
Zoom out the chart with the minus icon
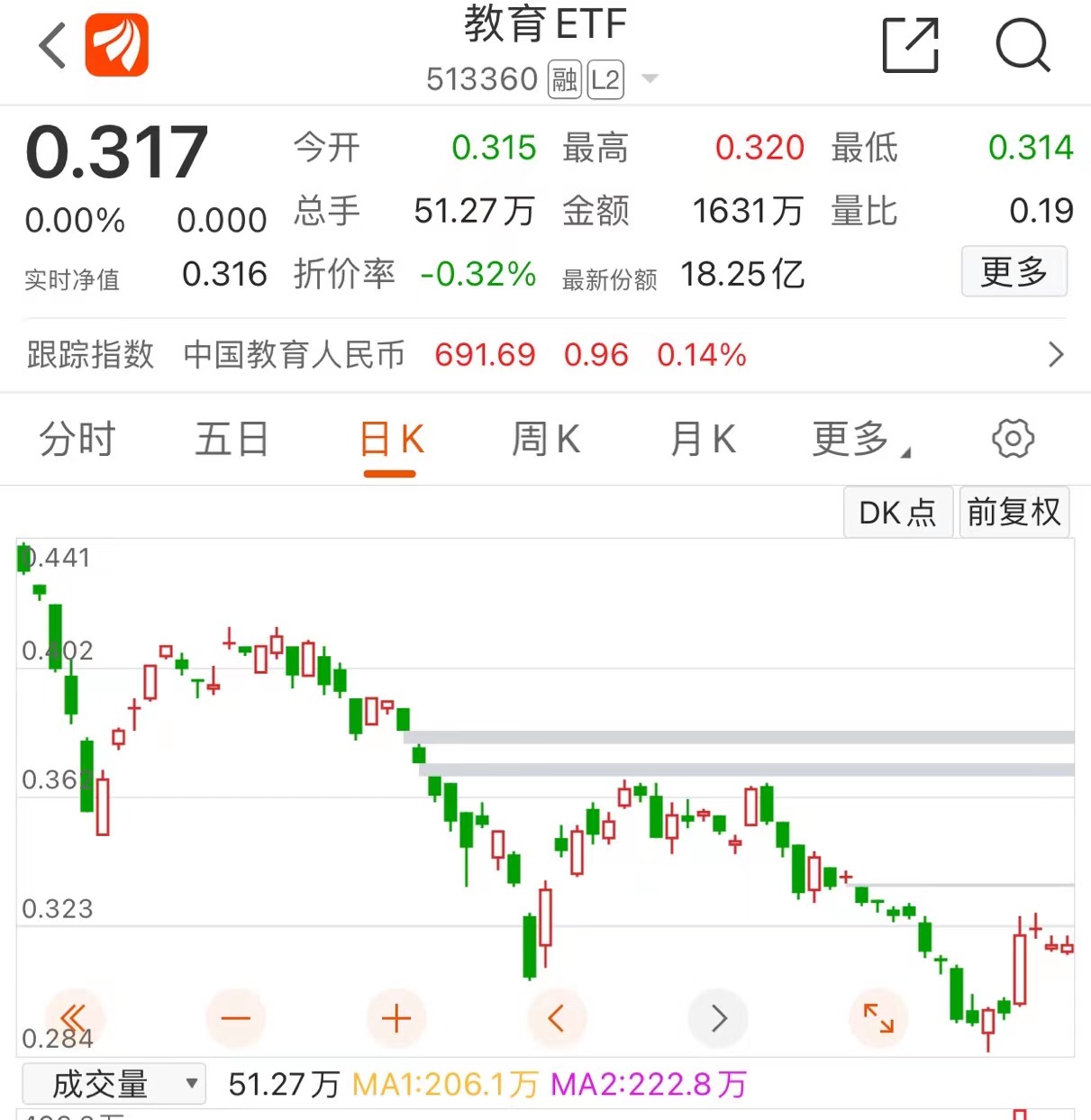236,1018
